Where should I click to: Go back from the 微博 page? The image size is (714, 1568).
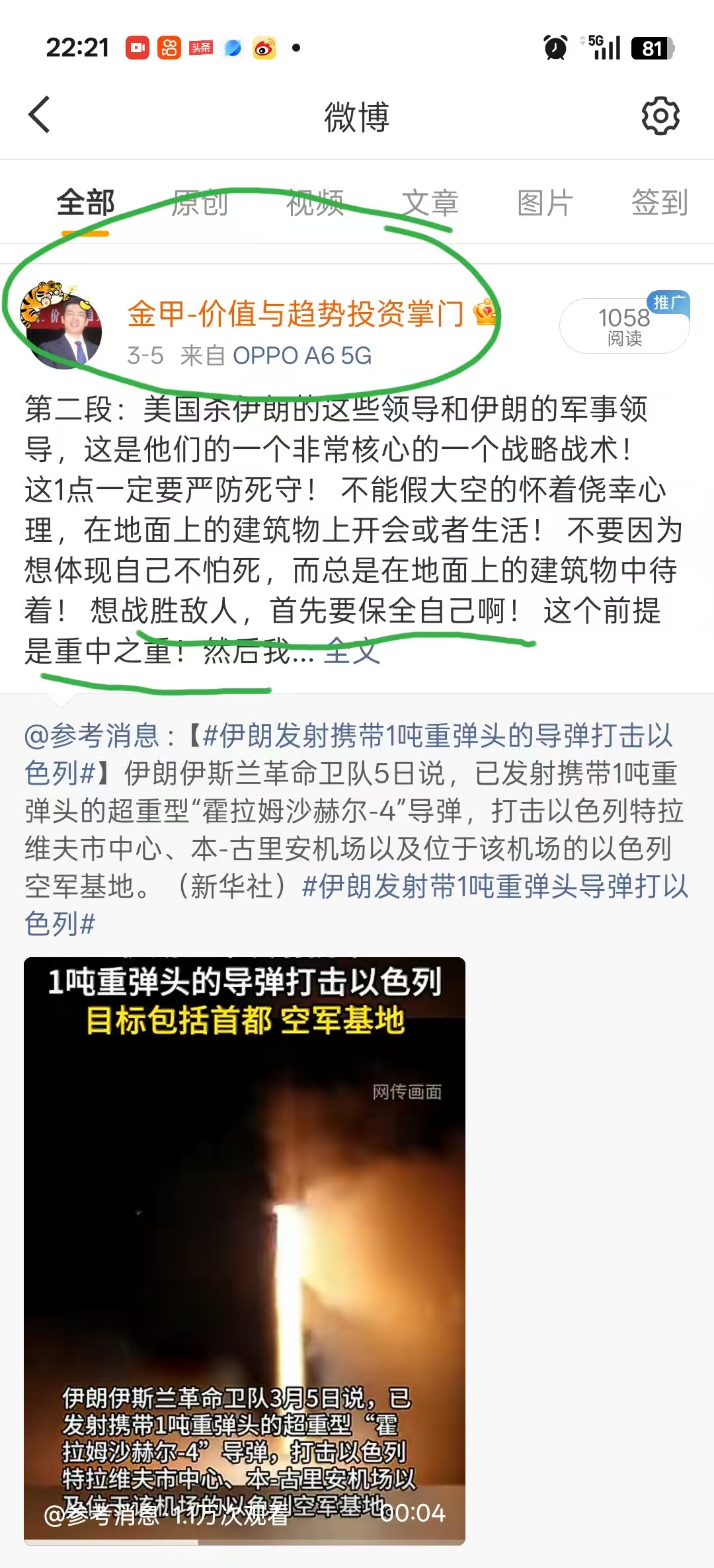tap(40, 115)
